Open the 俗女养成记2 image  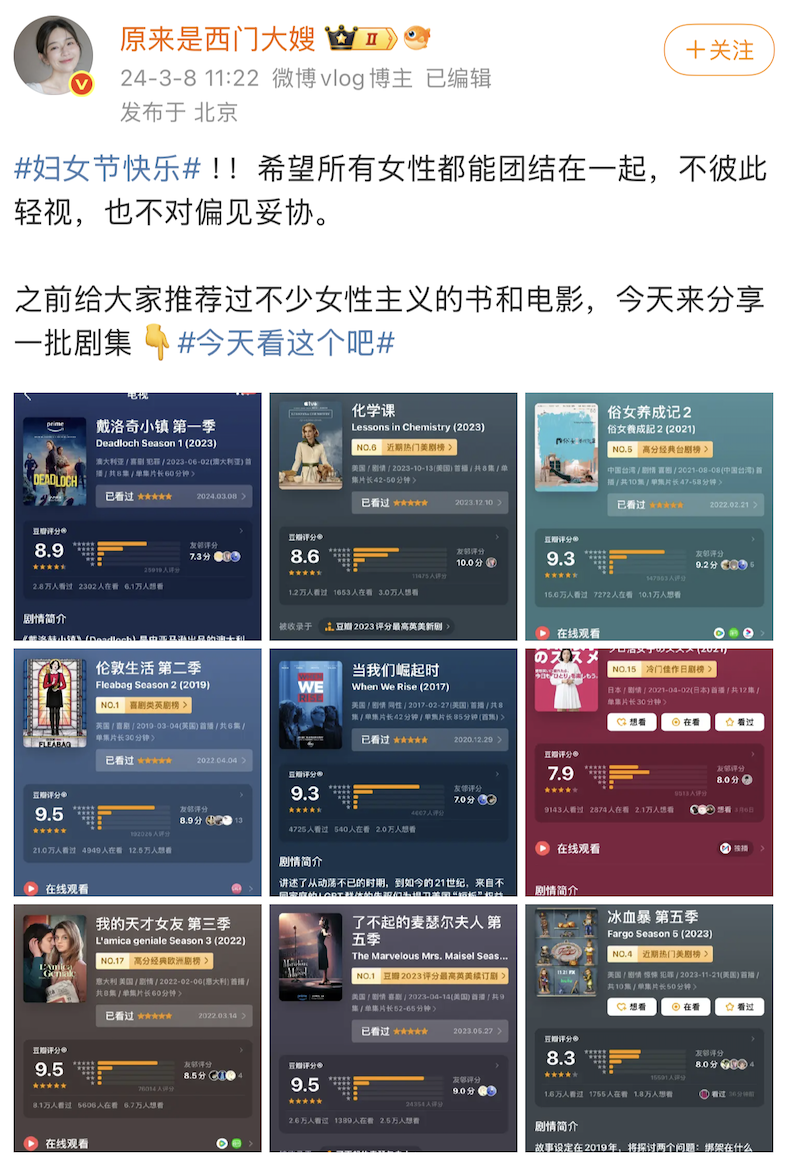pos(649,516)
